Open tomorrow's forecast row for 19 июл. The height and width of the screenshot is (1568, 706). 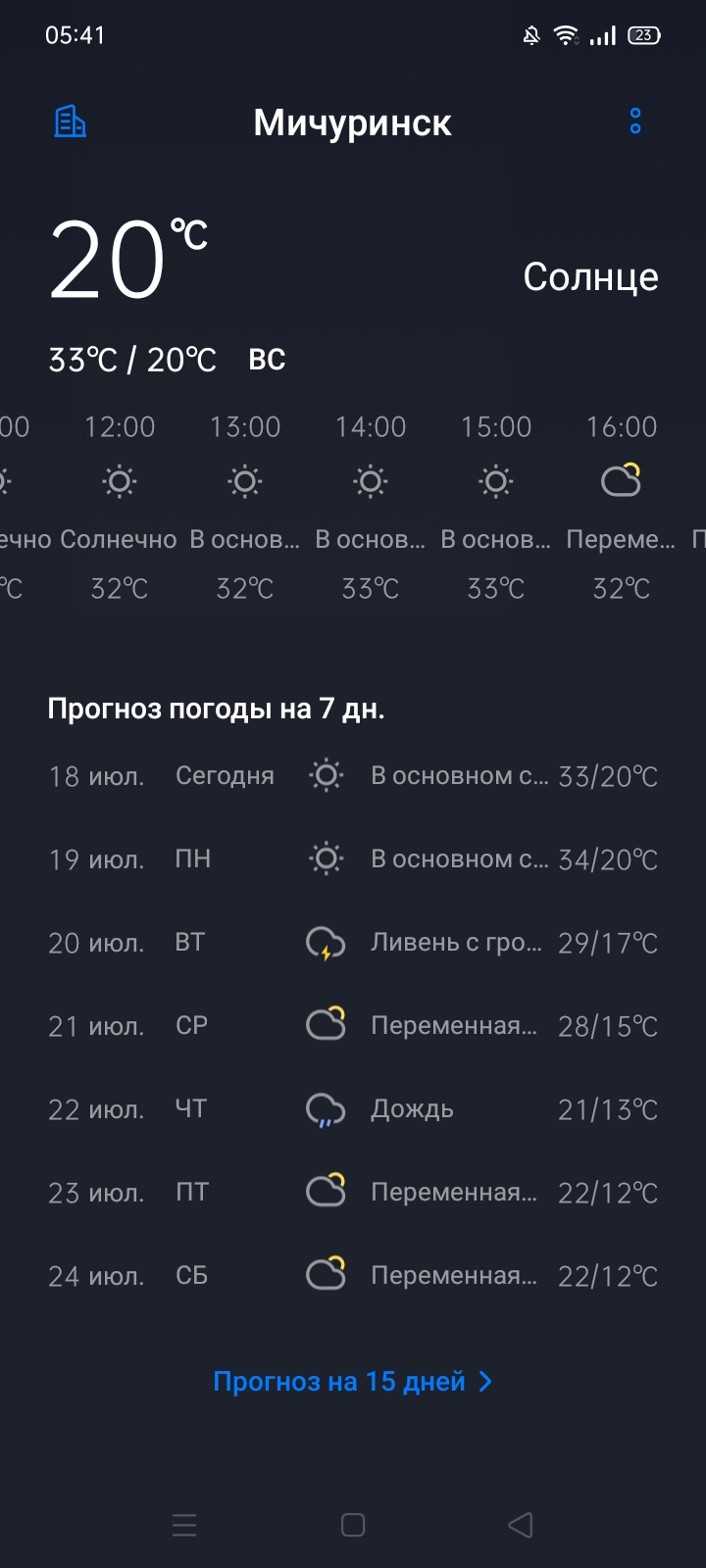353,858
